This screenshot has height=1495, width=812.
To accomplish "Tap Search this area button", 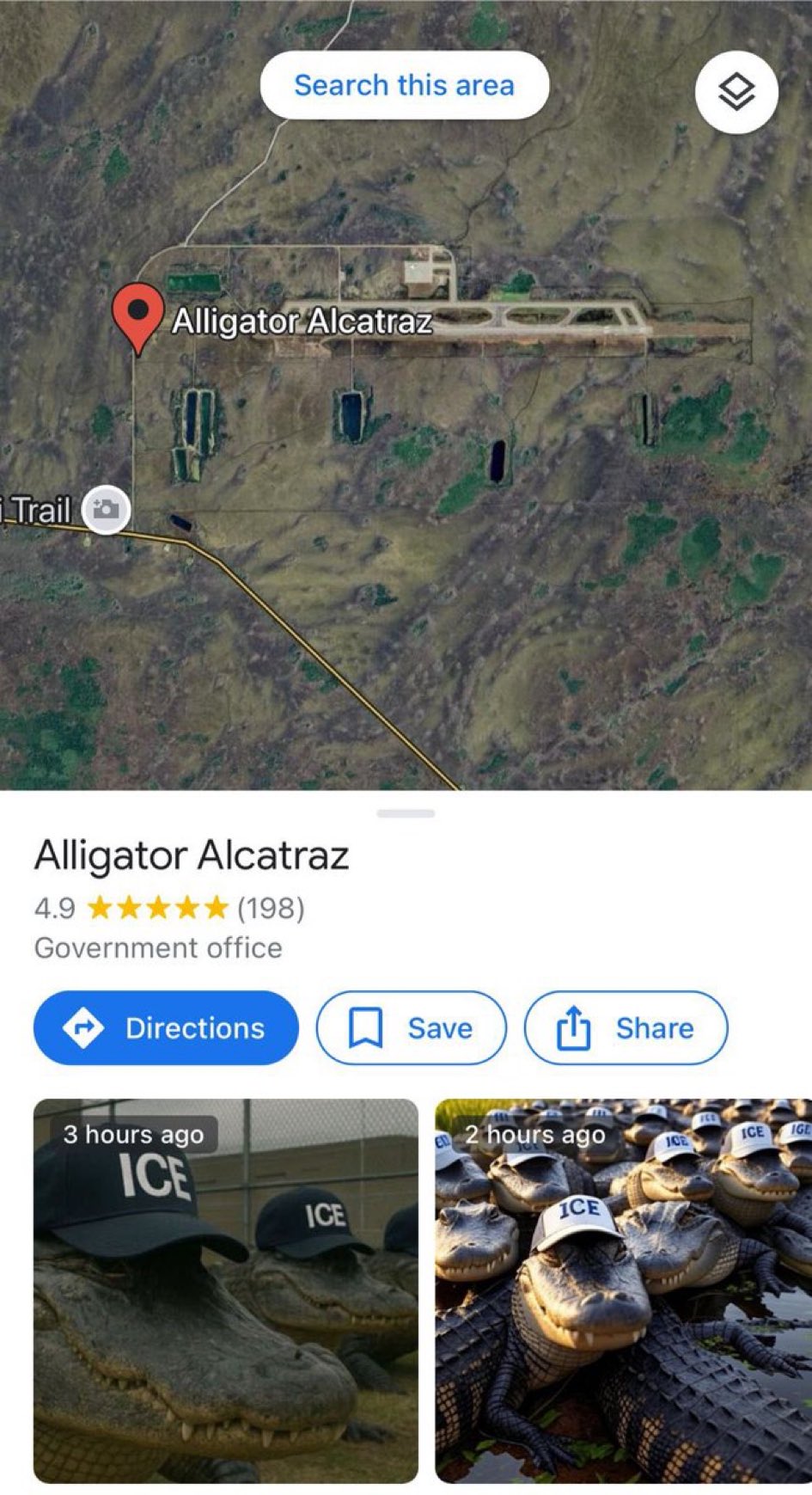I will coord(404,85).
